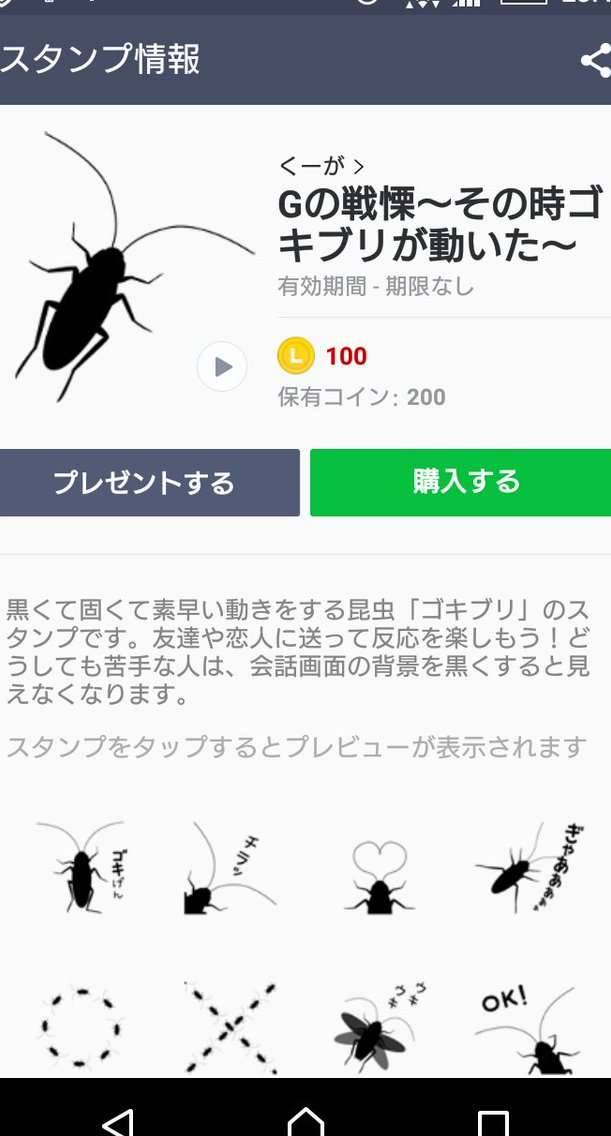Preview the flying cockroach sticker
This screenshot has height=1136, width=611.
coord(376,1025)
